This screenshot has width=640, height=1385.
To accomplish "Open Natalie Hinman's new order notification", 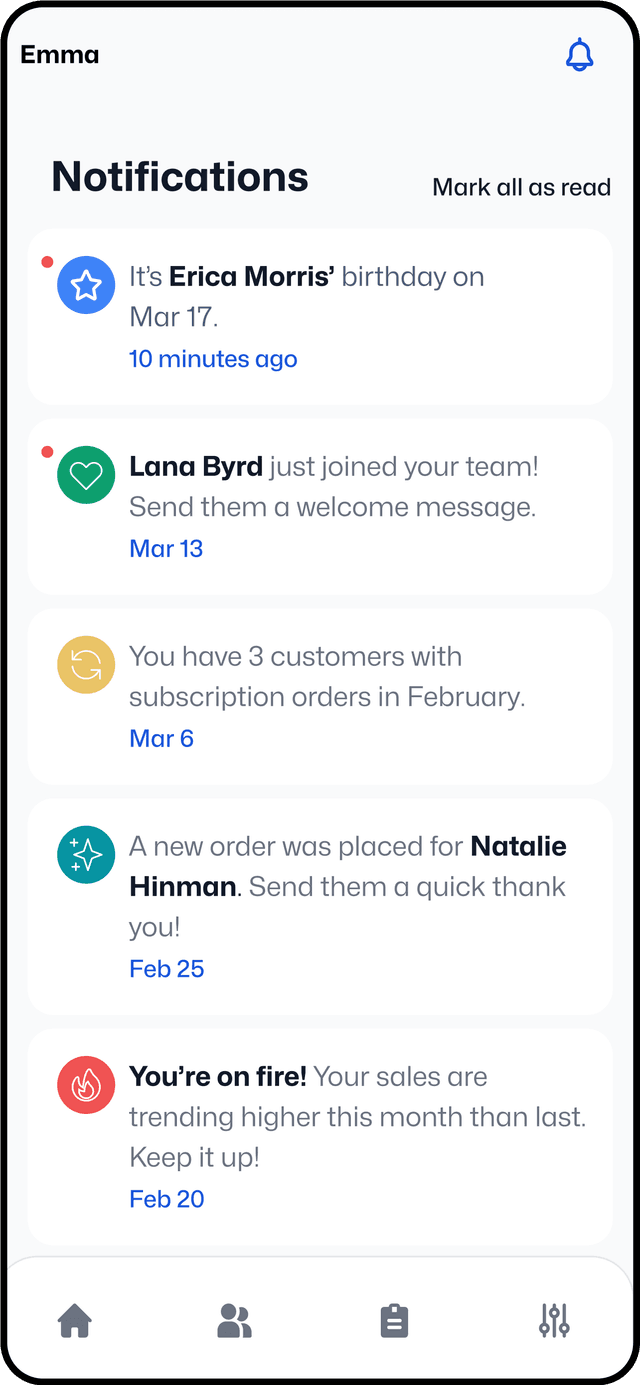I will [x=319, y=906].
